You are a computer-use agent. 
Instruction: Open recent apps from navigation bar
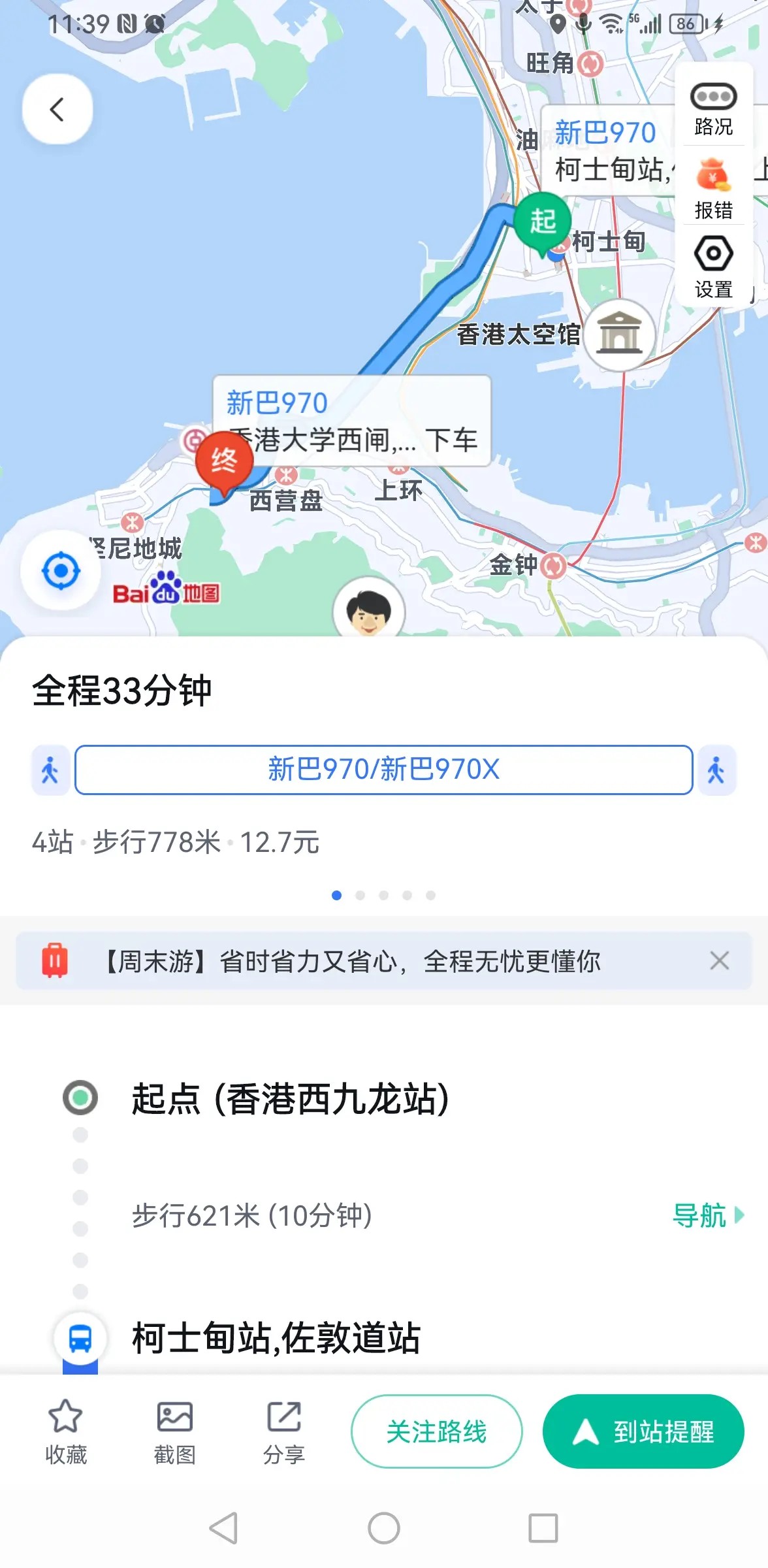(543, 1528)
